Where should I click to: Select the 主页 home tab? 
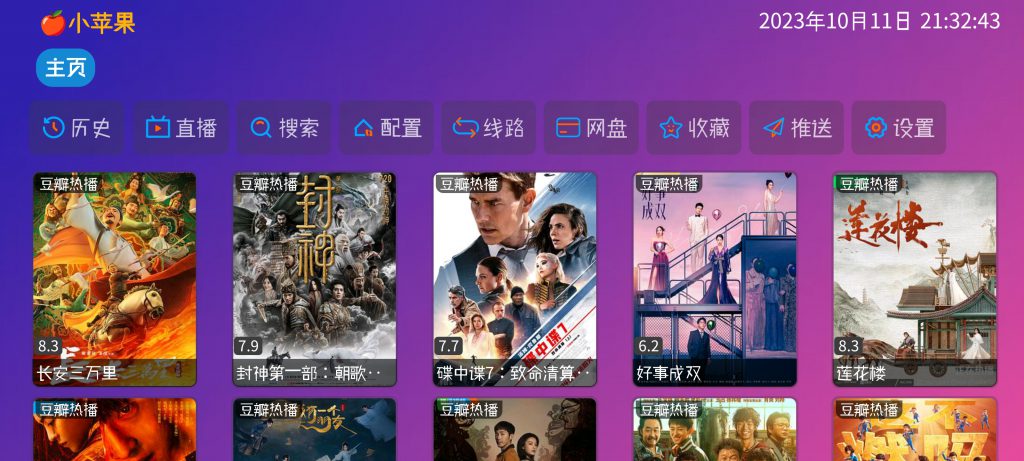tap(66, 68)
